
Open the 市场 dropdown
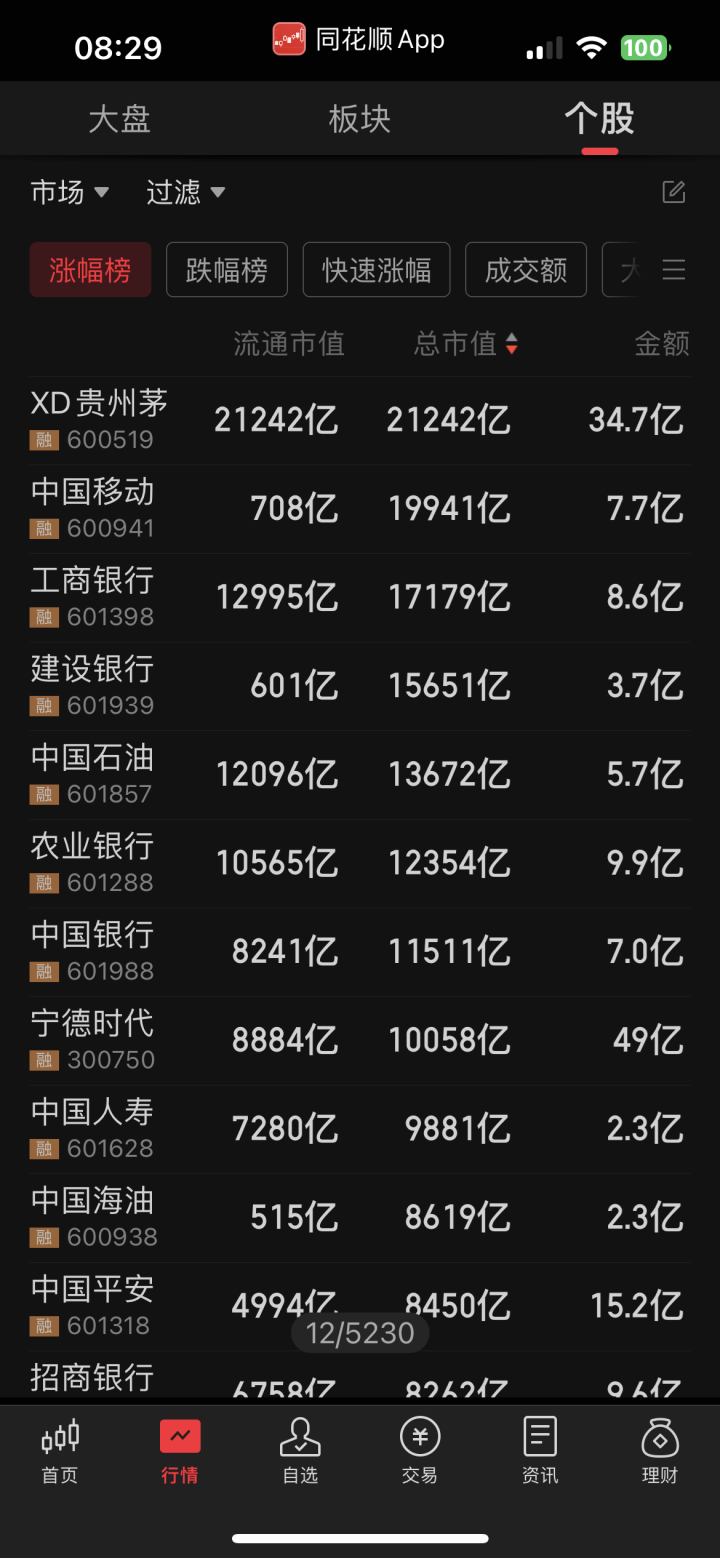pyautogui.click(x=69, y=192)
